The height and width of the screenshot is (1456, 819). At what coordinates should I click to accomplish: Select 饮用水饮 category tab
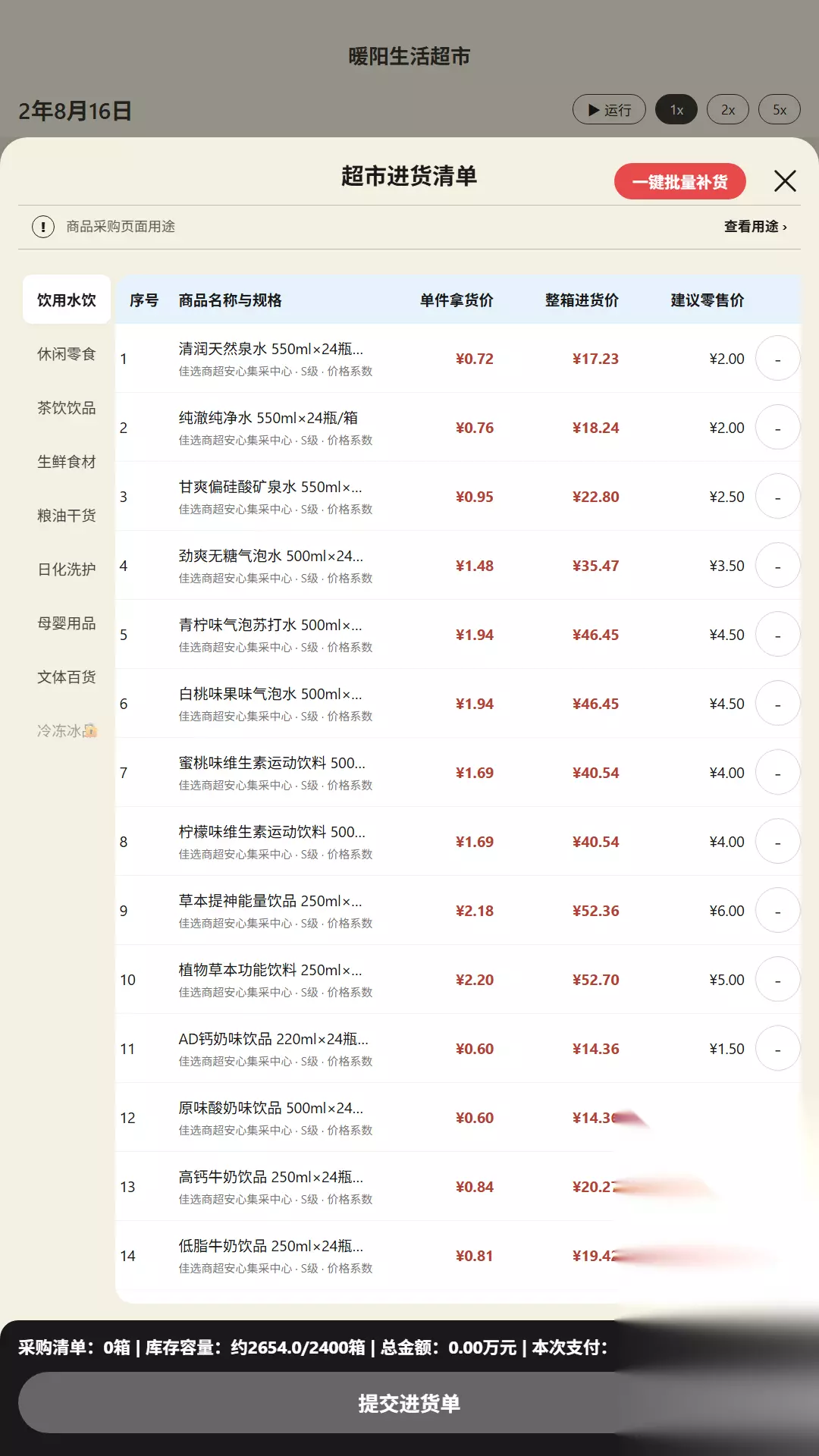click(x=67, y=300)
